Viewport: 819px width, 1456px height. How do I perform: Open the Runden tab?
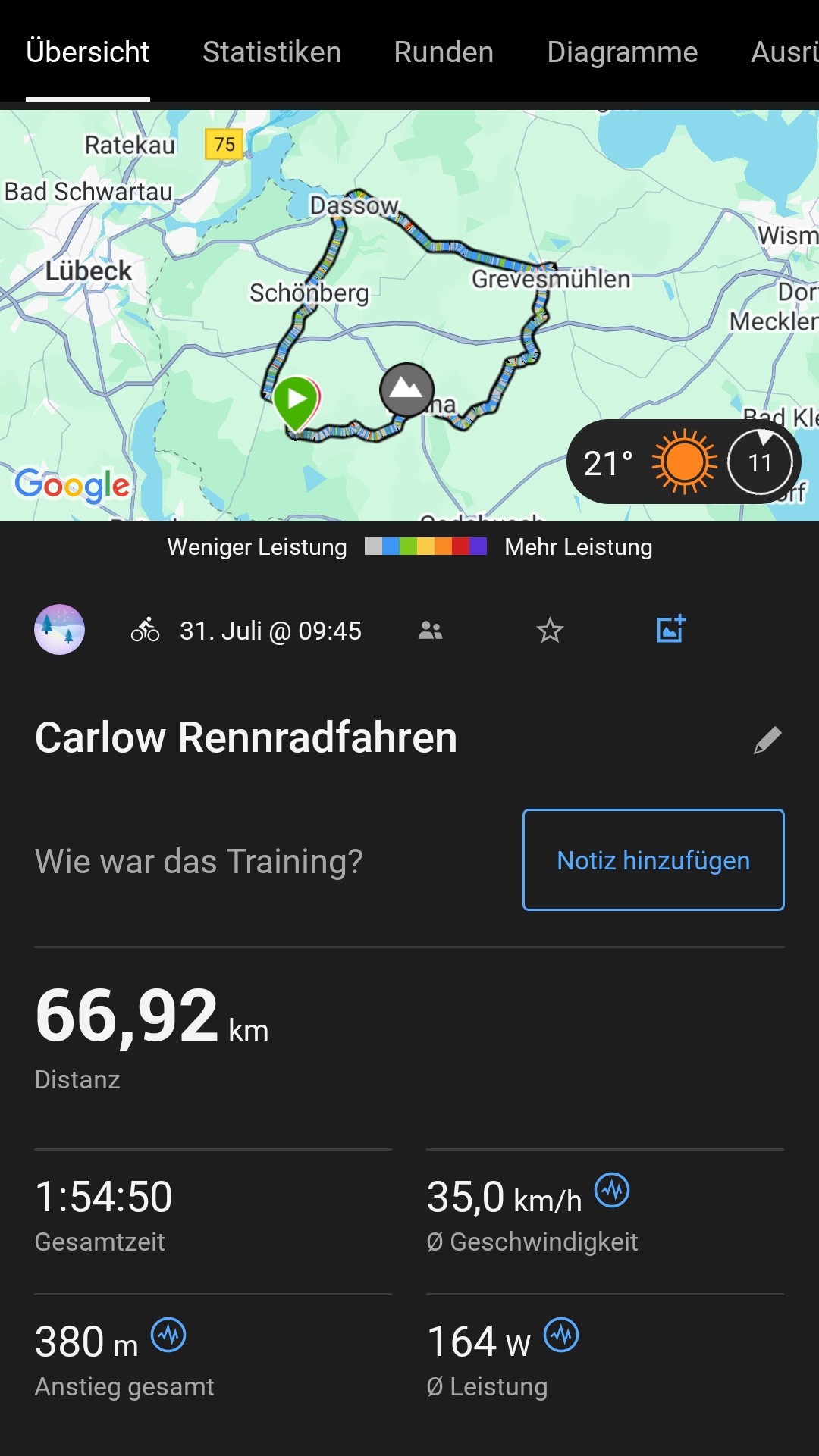(444, 52)
